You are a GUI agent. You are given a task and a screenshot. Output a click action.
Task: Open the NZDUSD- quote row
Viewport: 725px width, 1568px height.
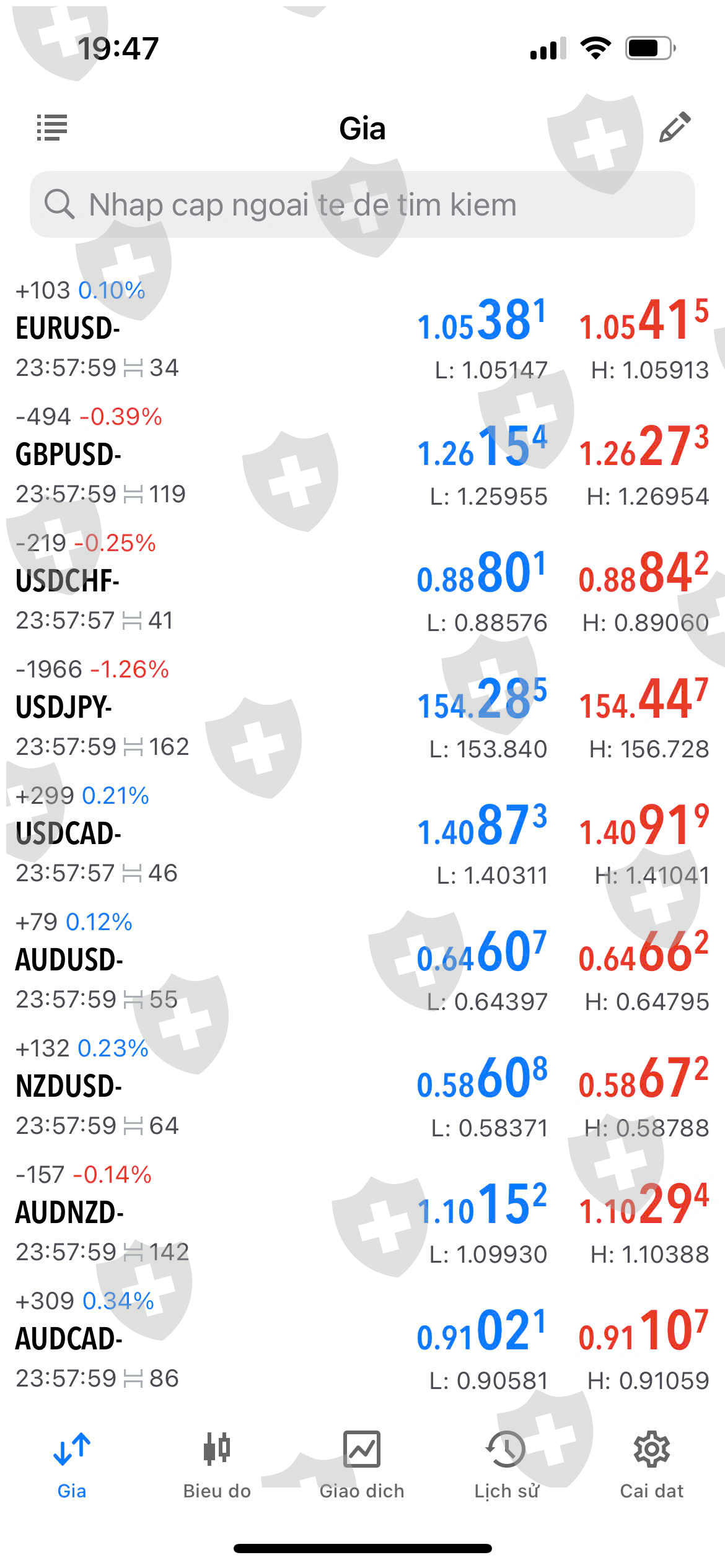362,1087
